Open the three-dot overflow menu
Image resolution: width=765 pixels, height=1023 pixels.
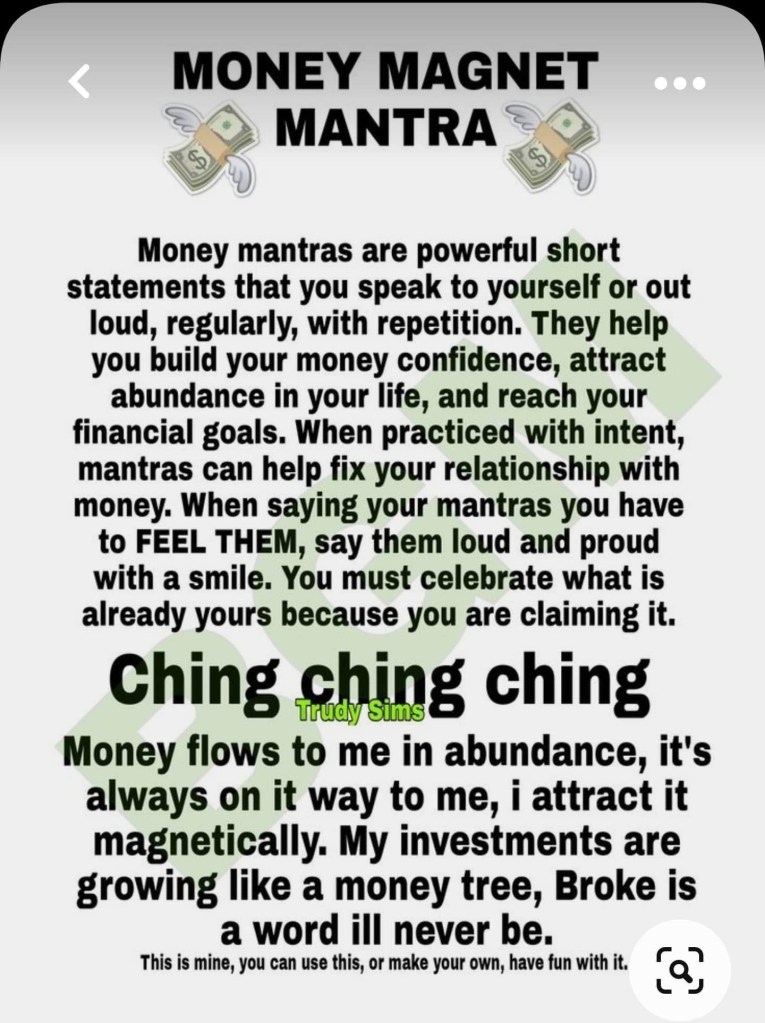tap(679, 83)
